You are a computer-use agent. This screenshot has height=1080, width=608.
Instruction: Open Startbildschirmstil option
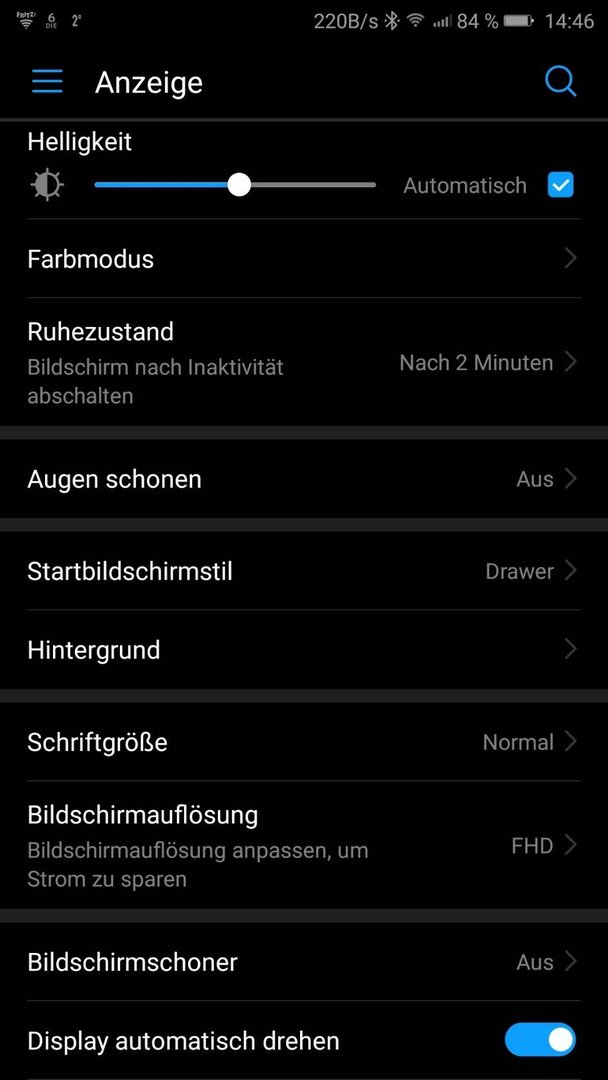pos(304,571)
